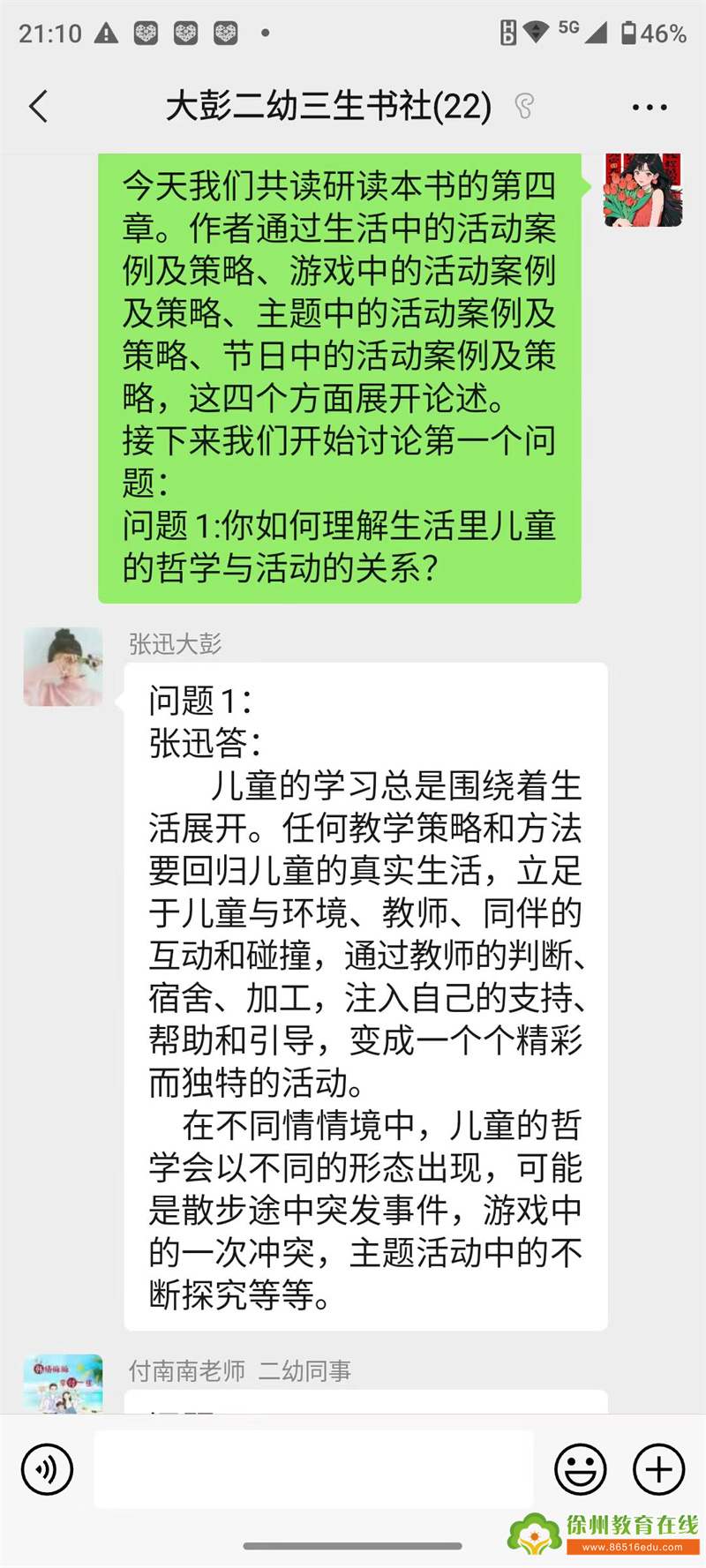Open your own avatar beside the green message

coord(642,190)
